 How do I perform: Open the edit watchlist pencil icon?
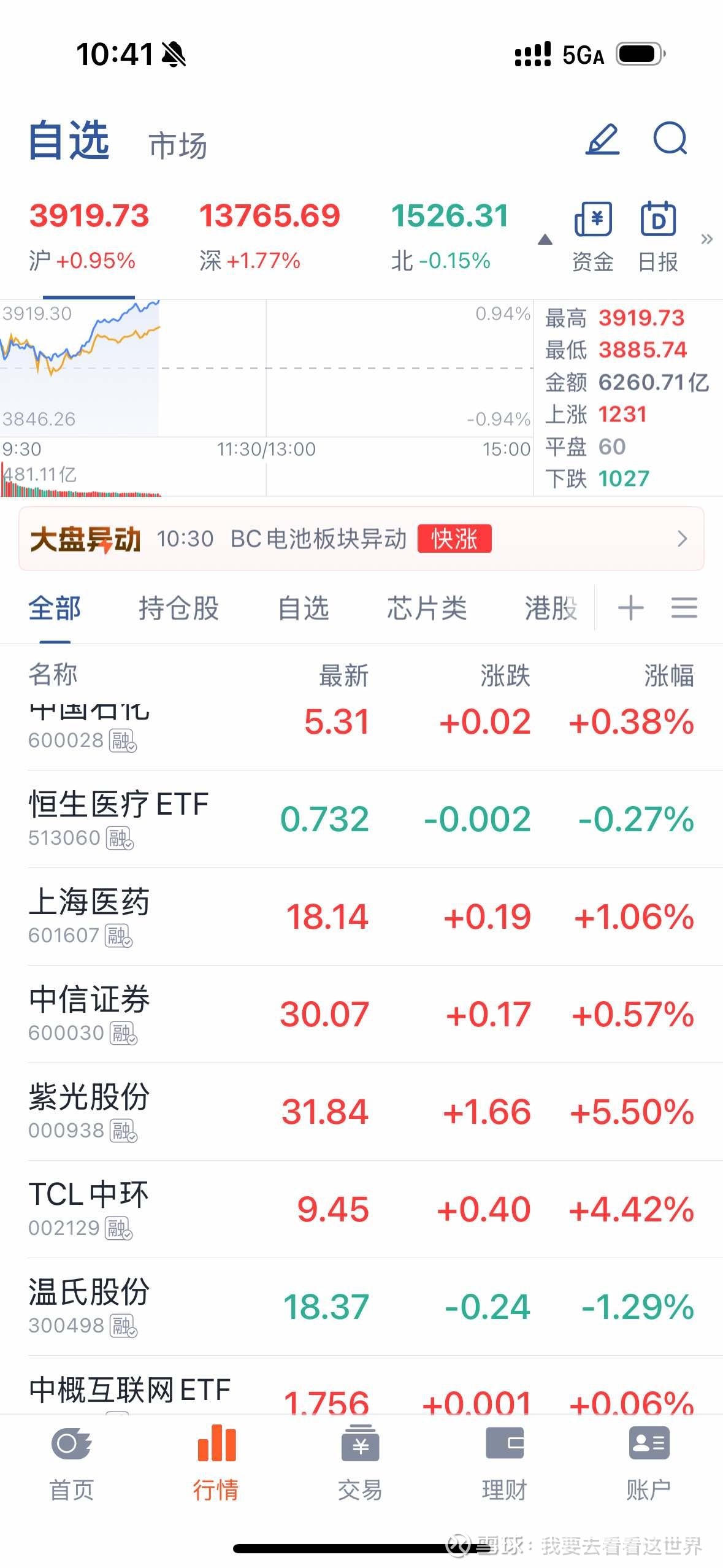pyautogui.click(x=603, y=140)
